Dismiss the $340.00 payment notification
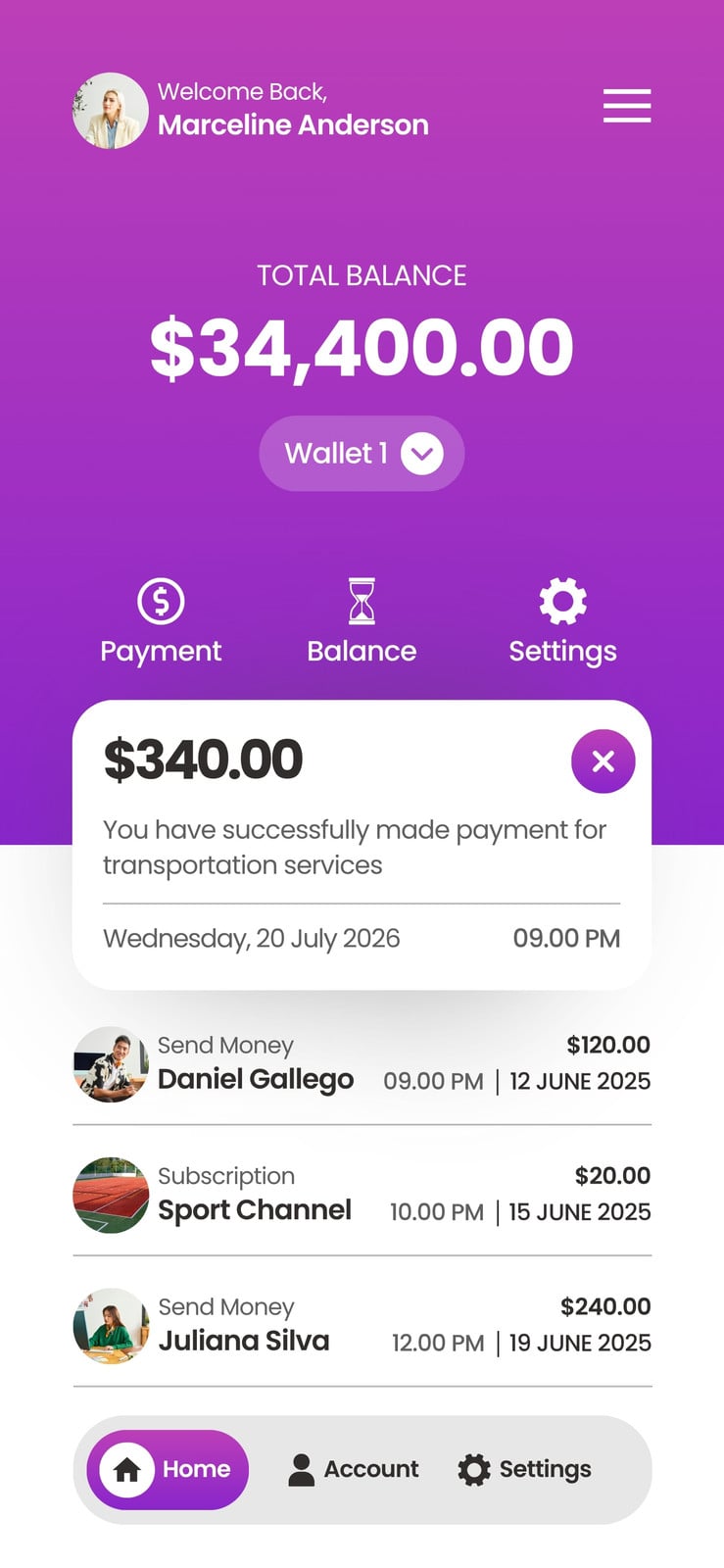 tap(603, 761)
